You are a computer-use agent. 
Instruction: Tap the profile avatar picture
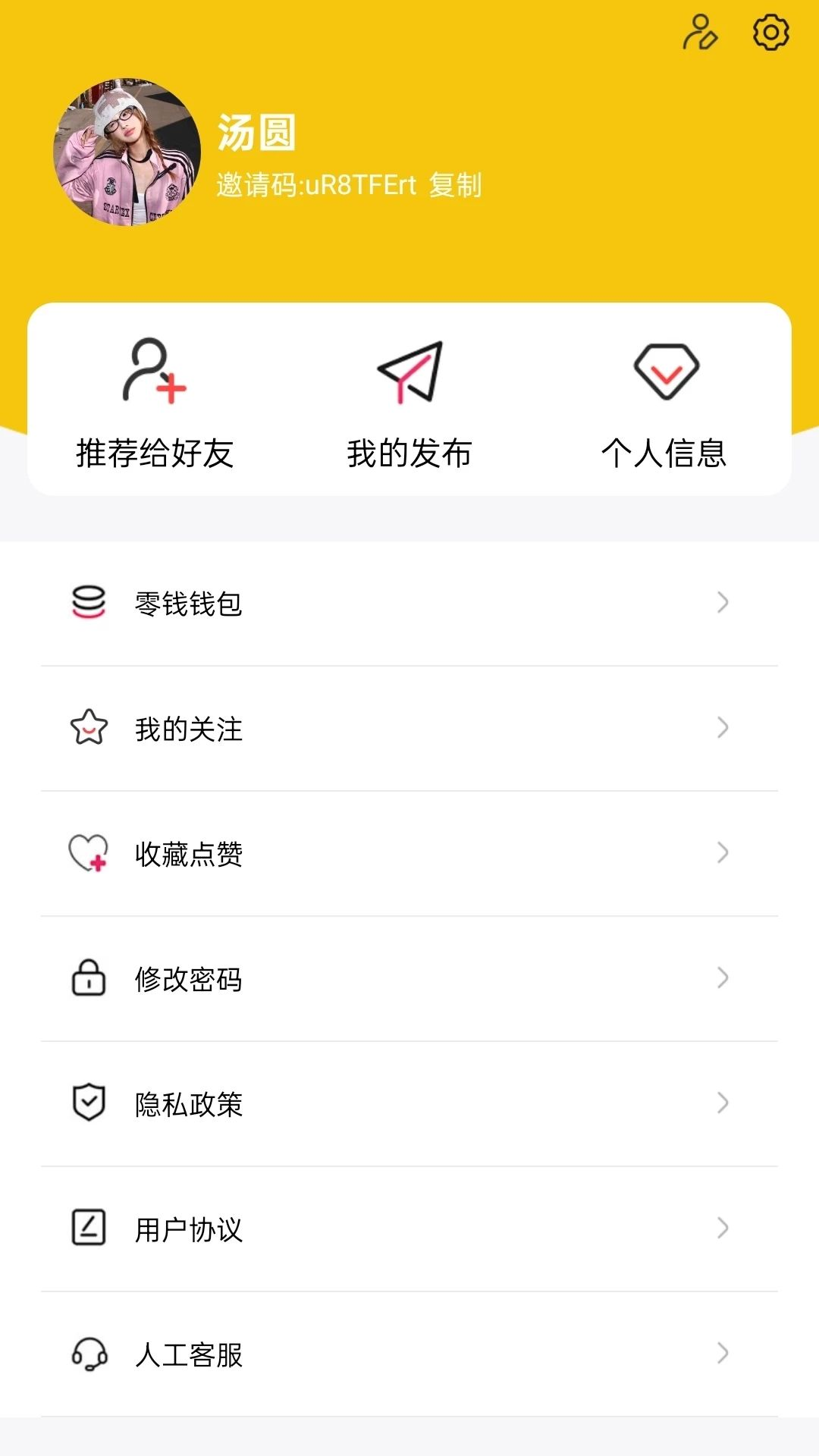tap(127, 152)
